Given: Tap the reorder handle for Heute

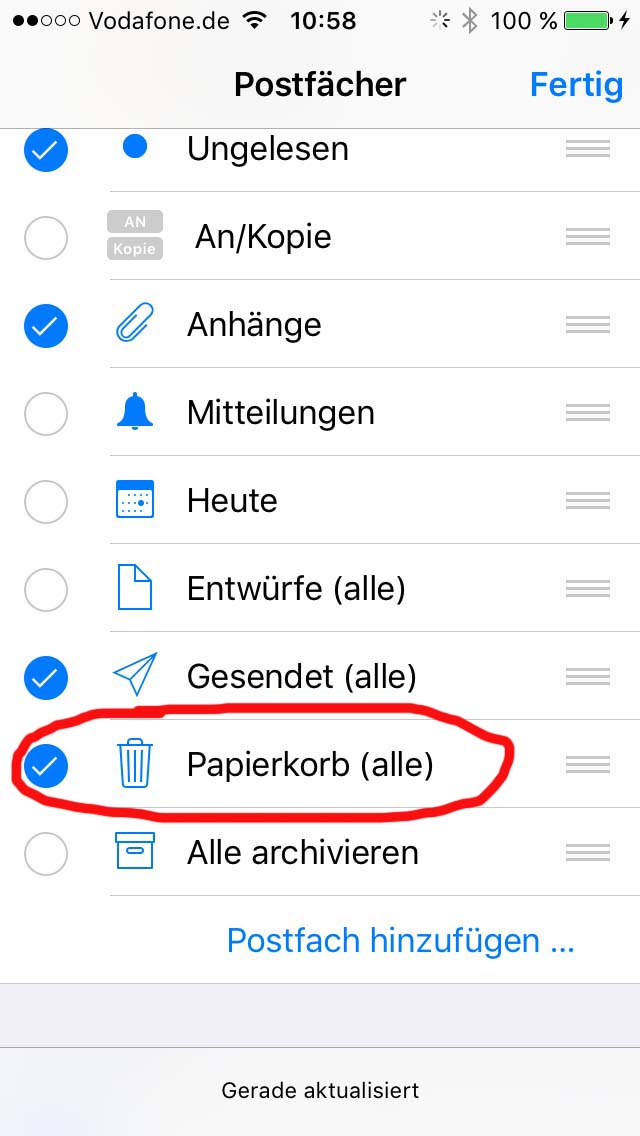Looking at the screenshot, I should (588, 501).
